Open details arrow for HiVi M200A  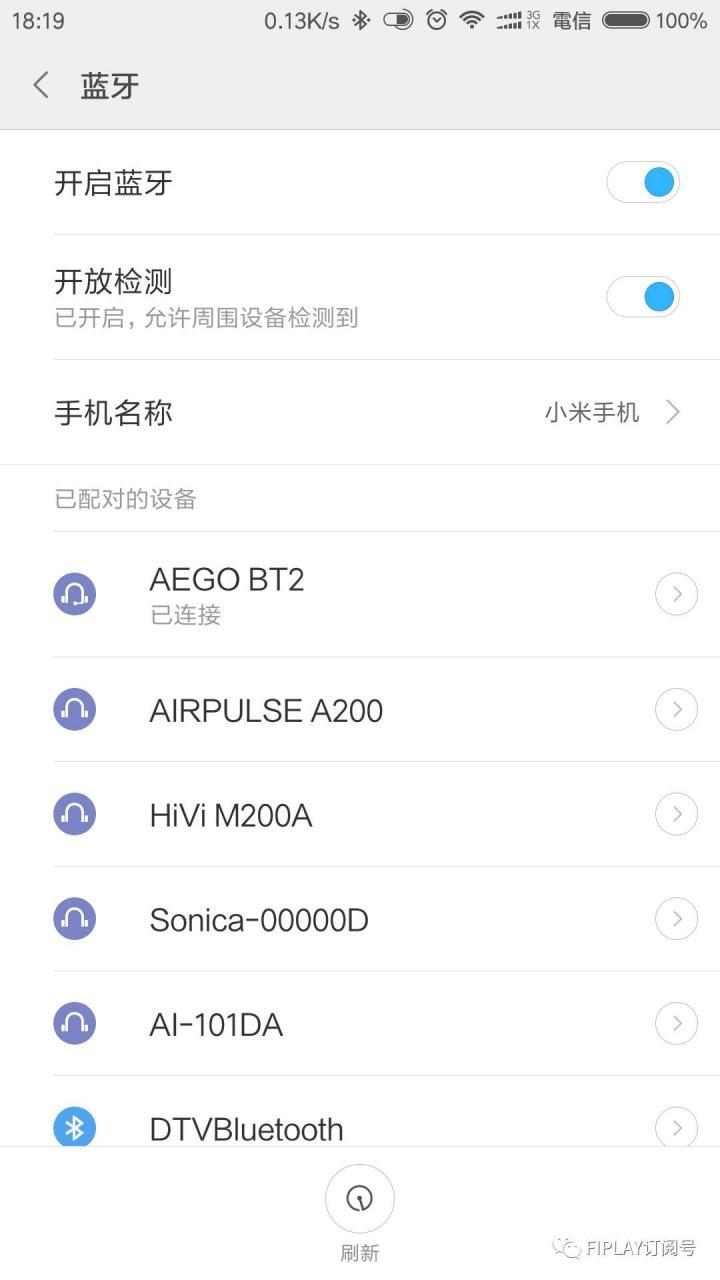pyautogui.click(x=676, y=815)
